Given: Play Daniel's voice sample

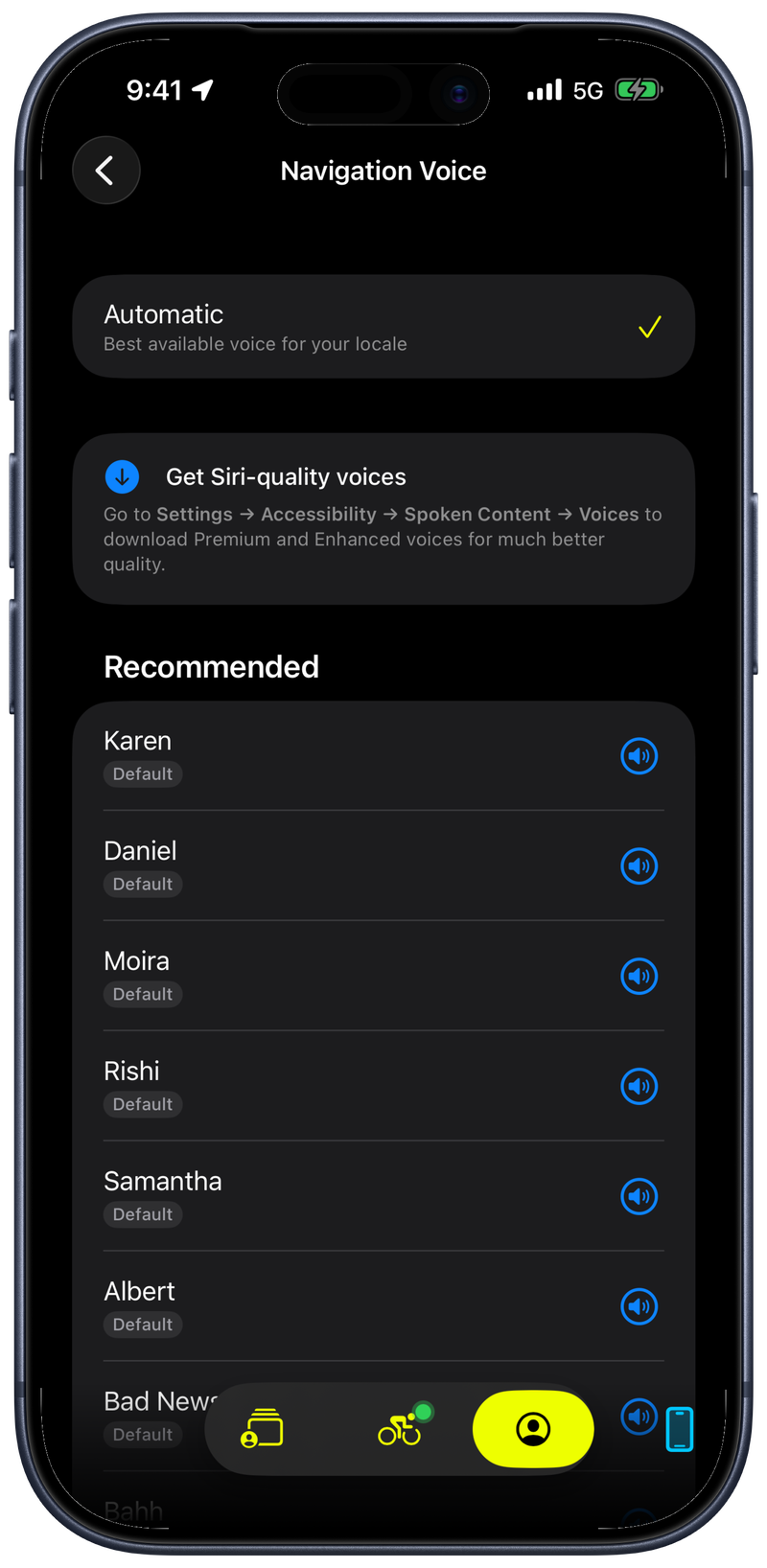Looking at the screenshot, I should 639,865.
